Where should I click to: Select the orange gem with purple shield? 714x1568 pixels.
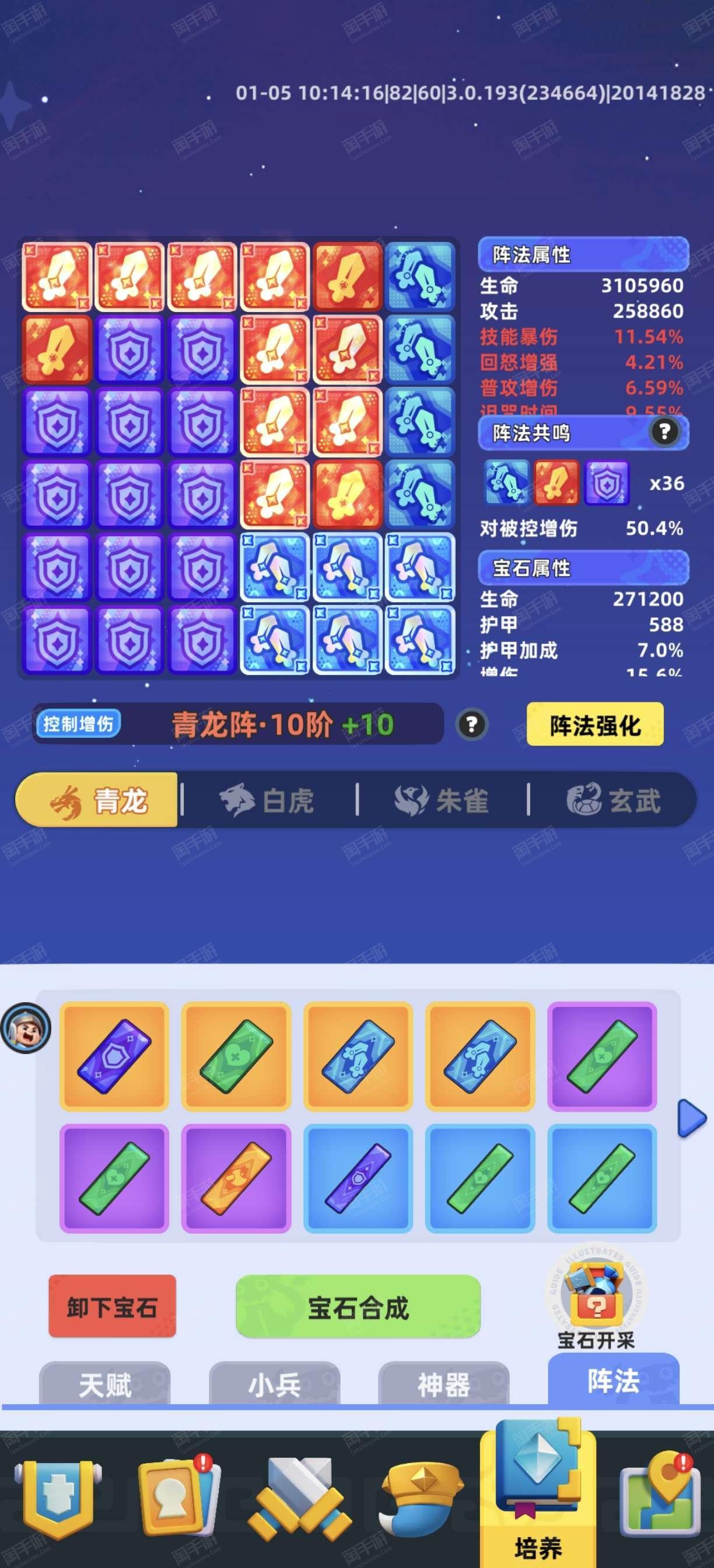click(114, 1056)
